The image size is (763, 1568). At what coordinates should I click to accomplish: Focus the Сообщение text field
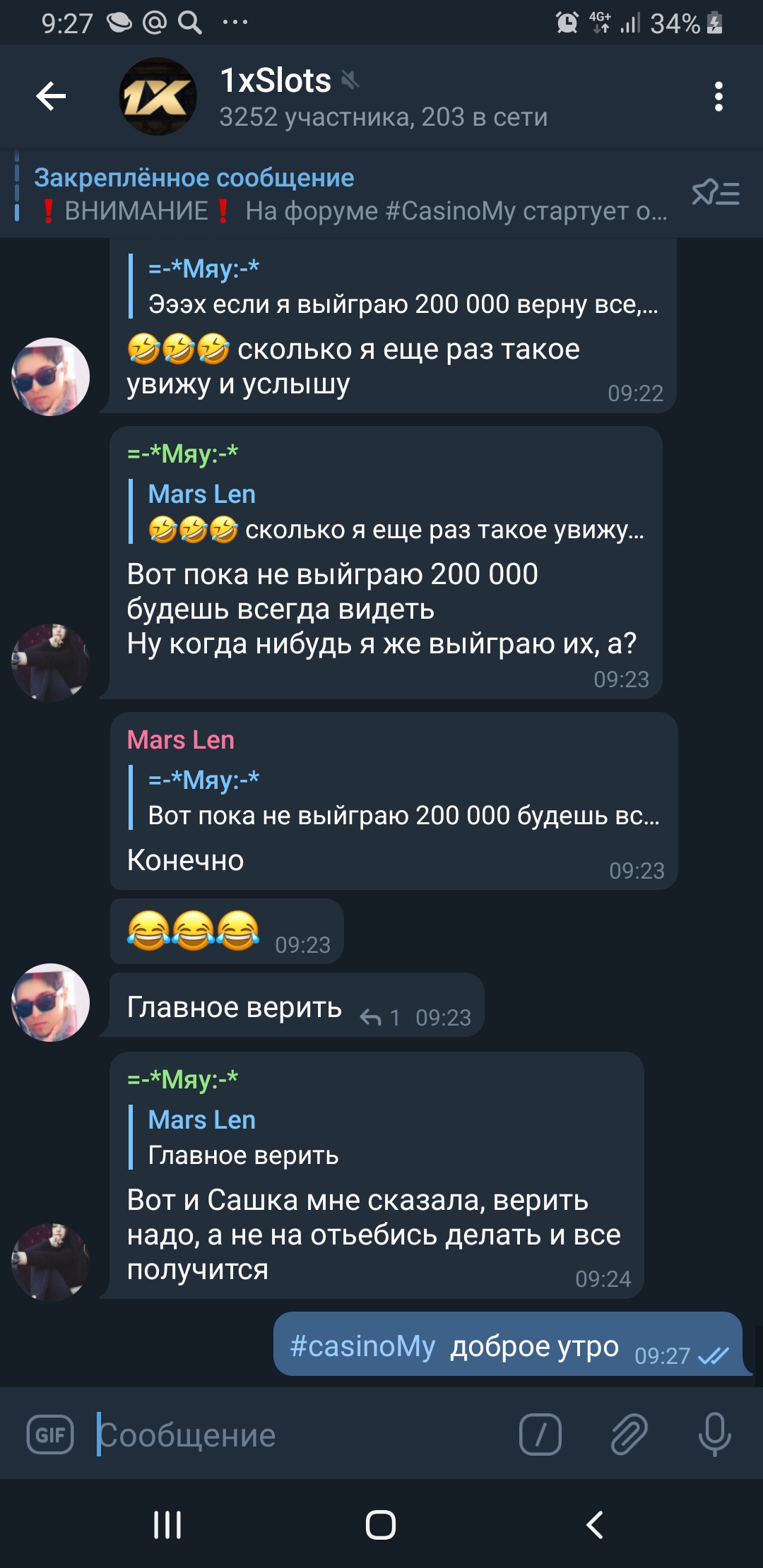click(x=297, y=1435)
